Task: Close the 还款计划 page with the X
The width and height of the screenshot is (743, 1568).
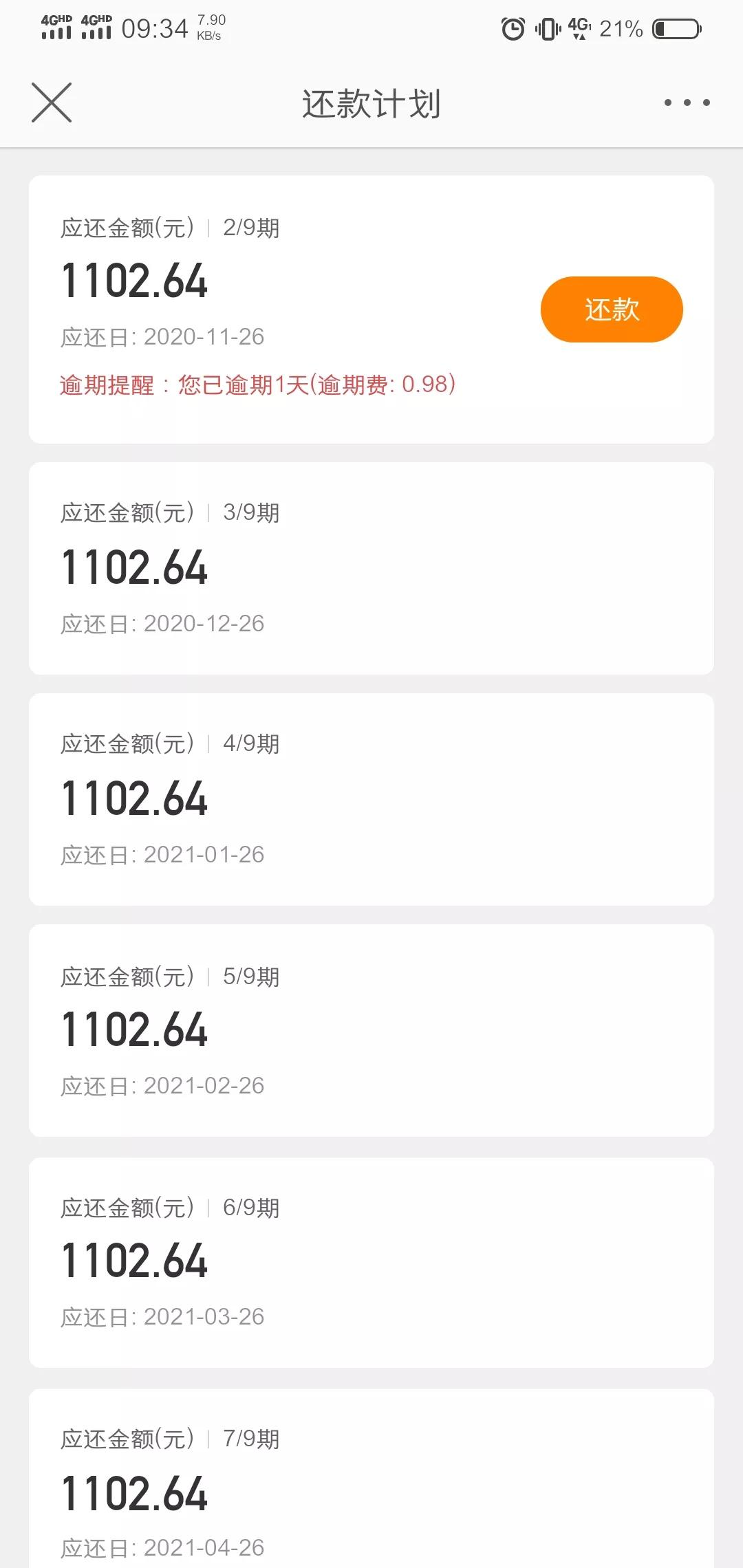Action: [52, 103]
